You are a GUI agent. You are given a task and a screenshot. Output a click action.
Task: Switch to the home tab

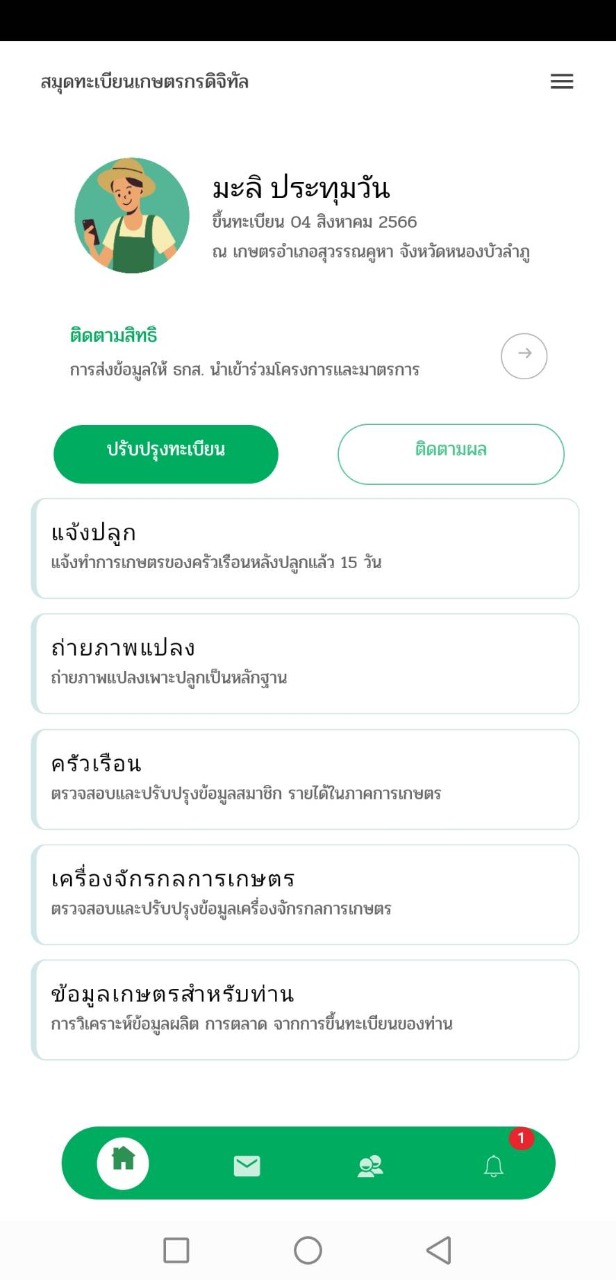[123, 1163]
